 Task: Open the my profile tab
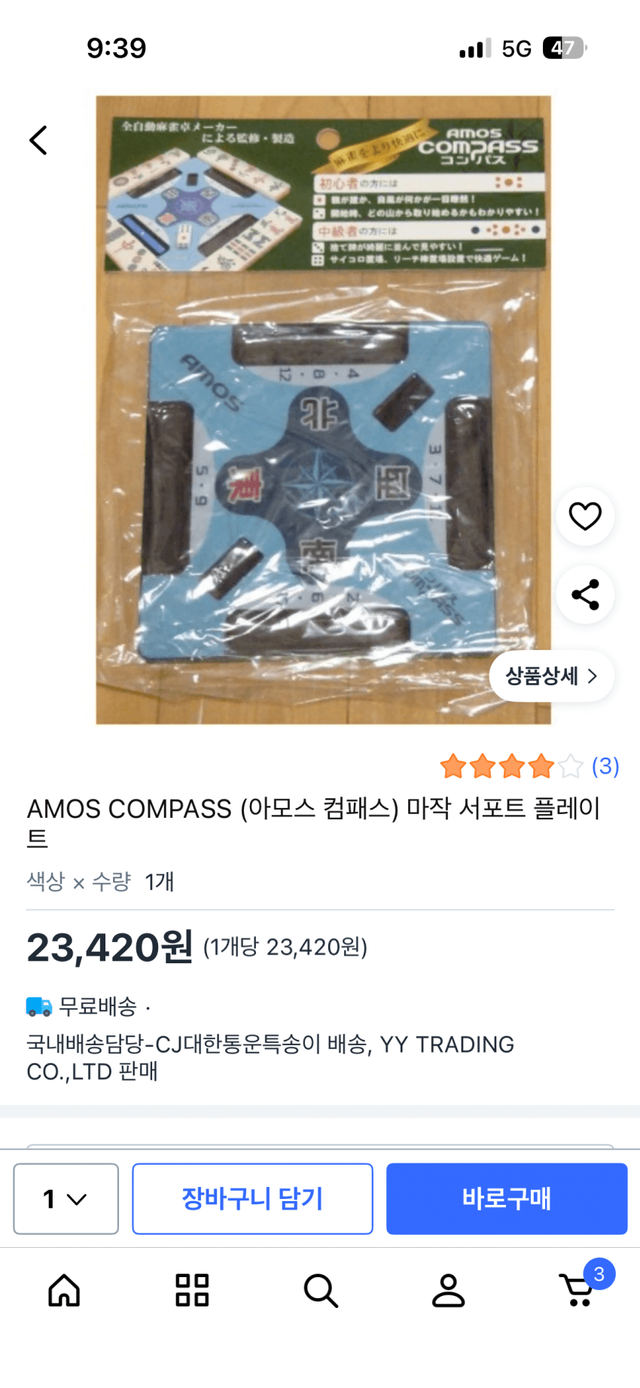[x=448, y=1290]
